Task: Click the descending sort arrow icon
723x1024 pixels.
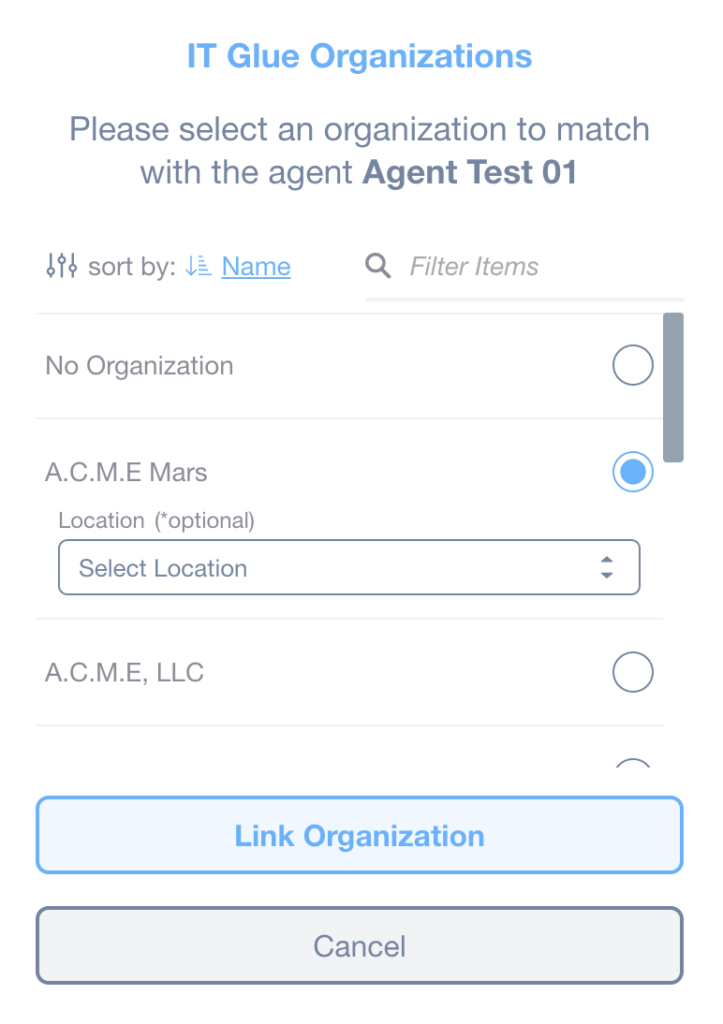Action: pyautogui.click(x=197, y=265)
